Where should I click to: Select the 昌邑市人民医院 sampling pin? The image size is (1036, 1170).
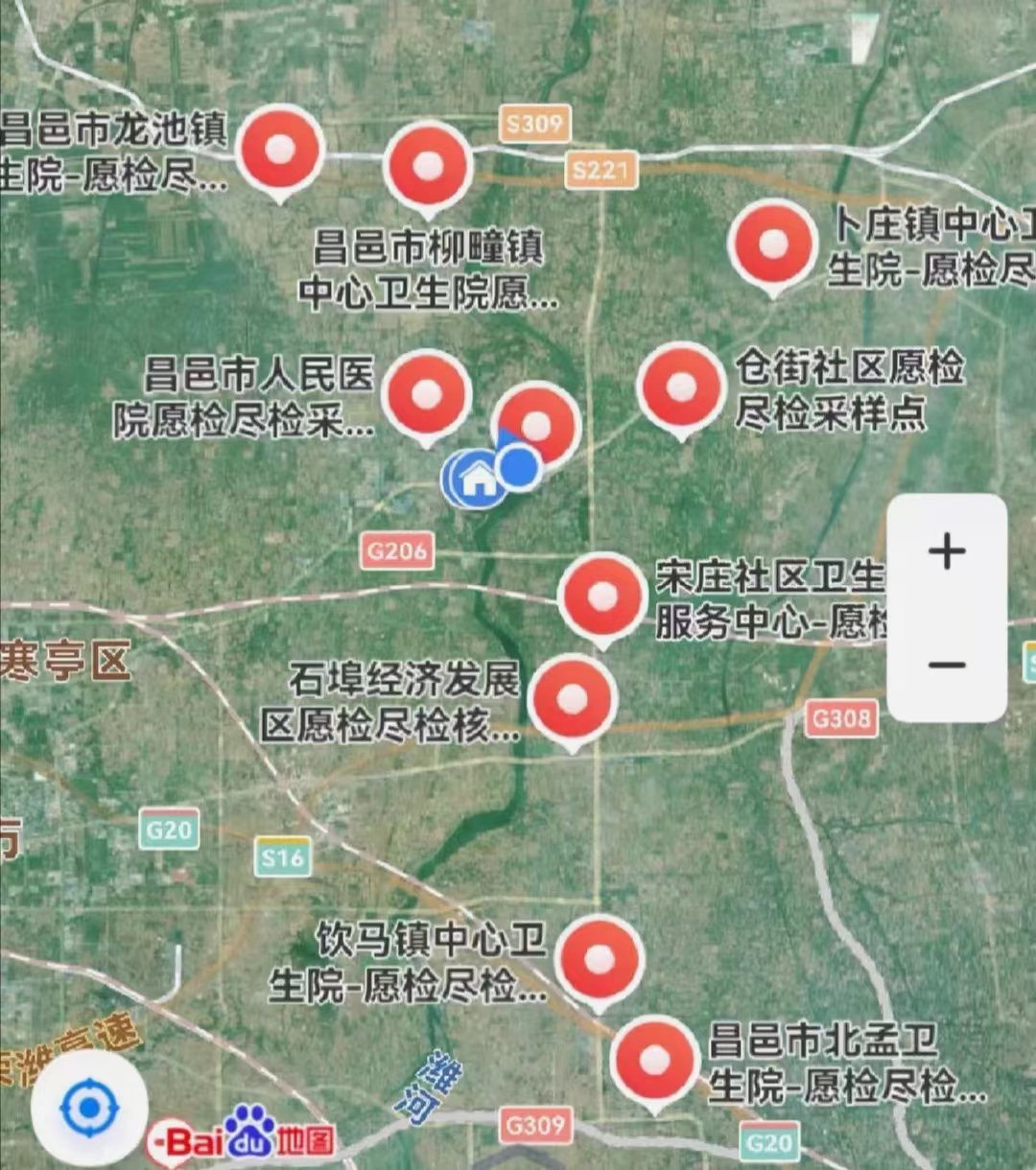[x=427, y=393]
